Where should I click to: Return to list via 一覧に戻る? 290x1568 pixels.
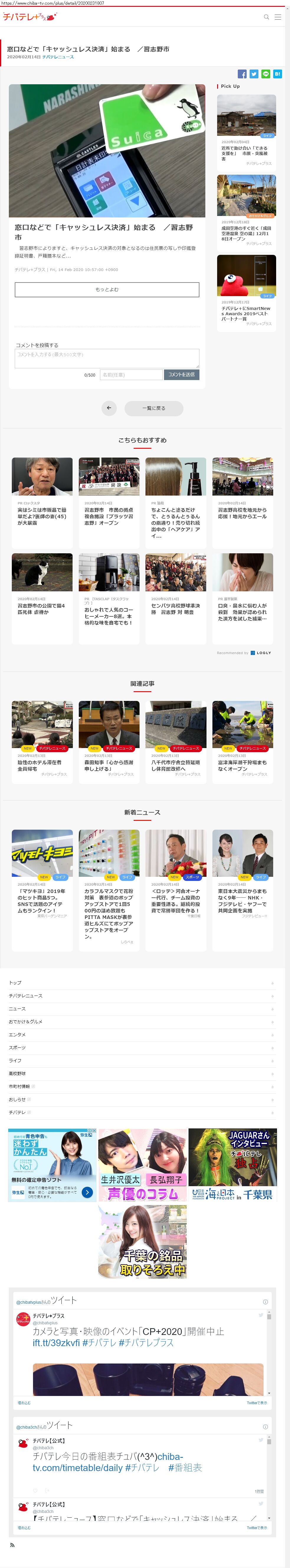[153, 408]
